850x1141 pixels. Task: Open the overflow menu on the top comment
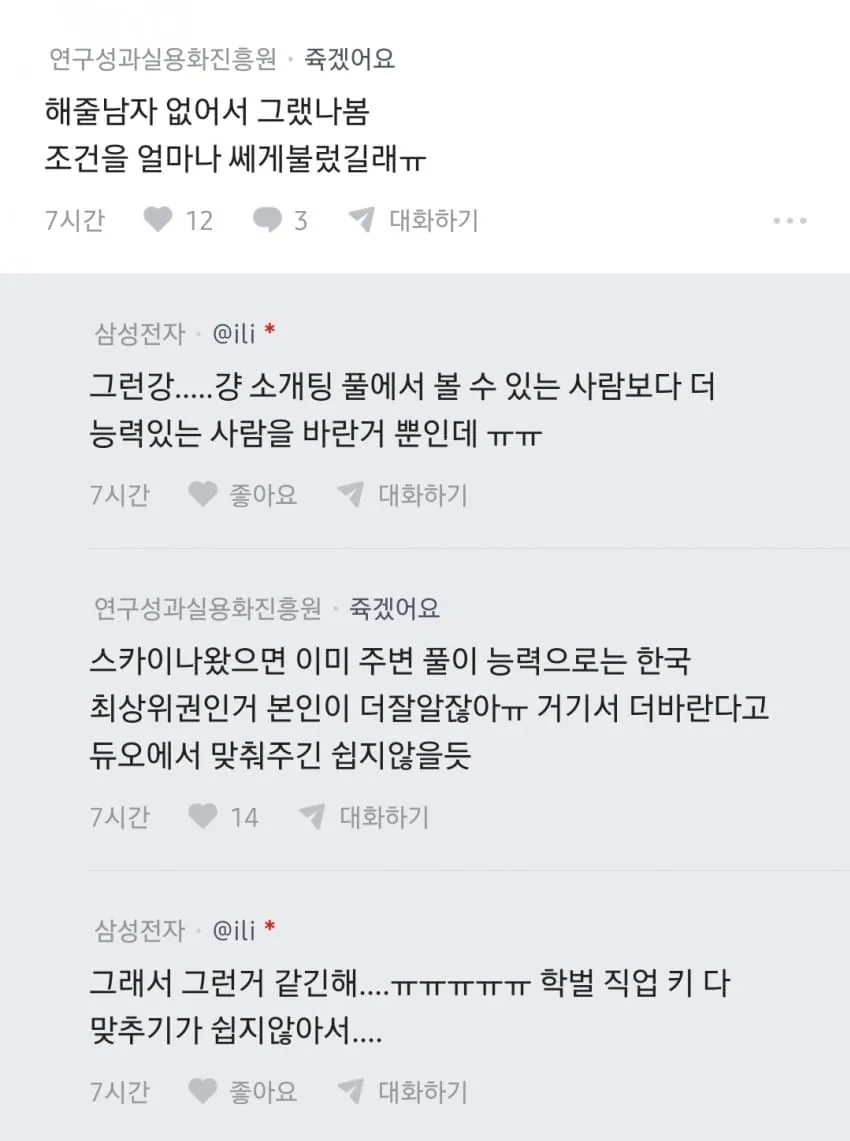(x=789, y=221)
